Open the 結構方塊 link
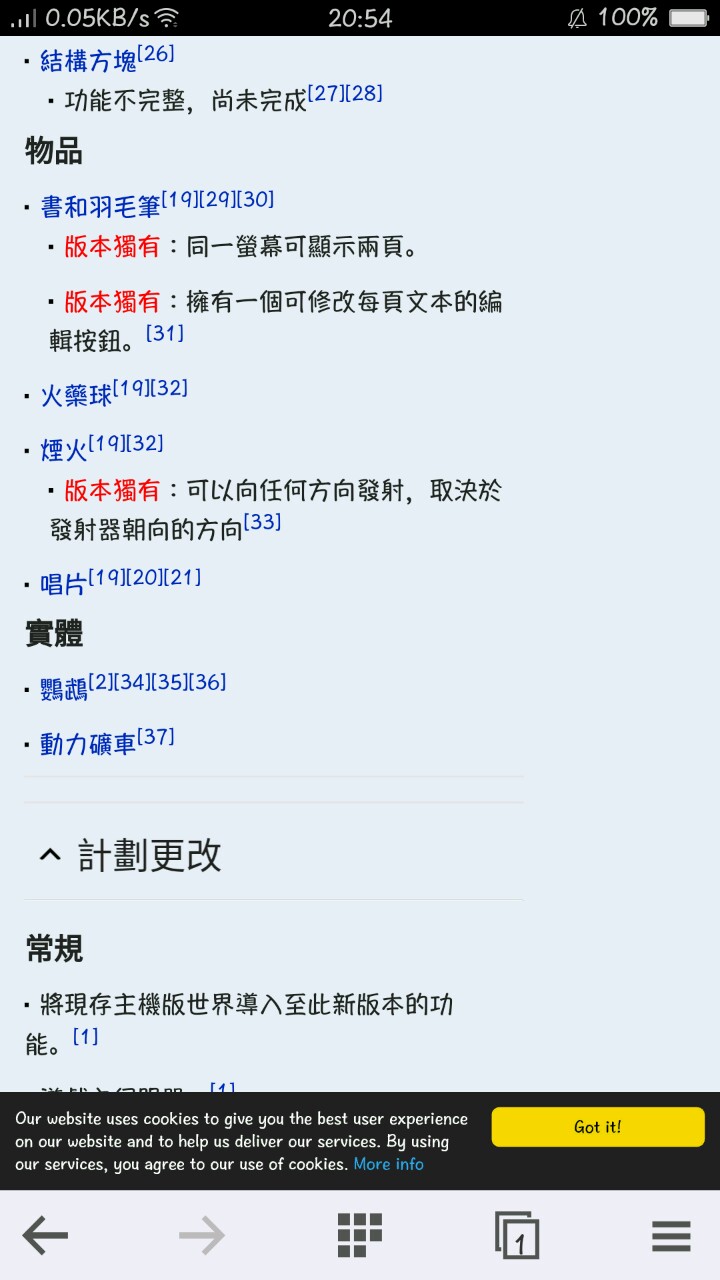Image resolution: width=720 pixels, height=1280 pixels. (x=88, y=61)
